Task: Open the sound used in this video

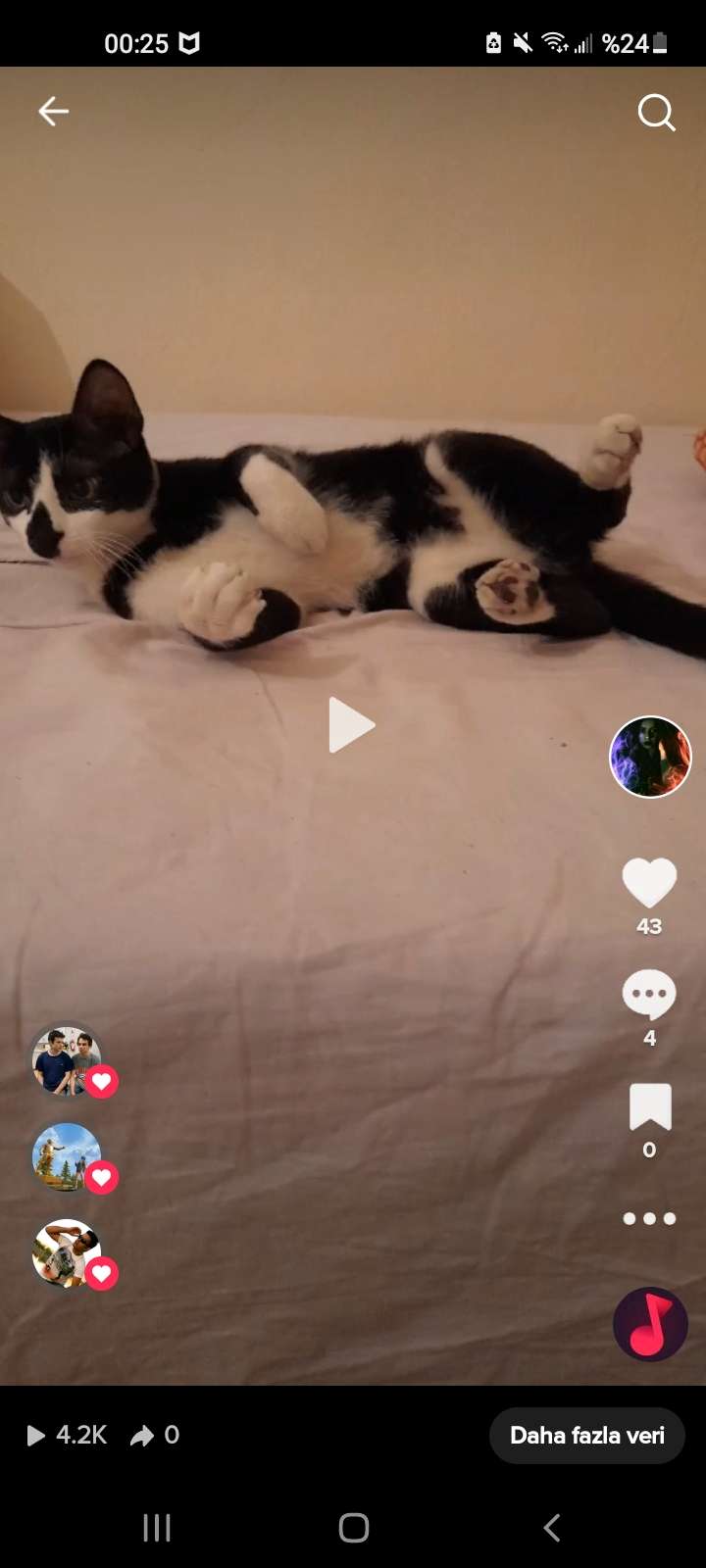Action: click(650, 1324)
